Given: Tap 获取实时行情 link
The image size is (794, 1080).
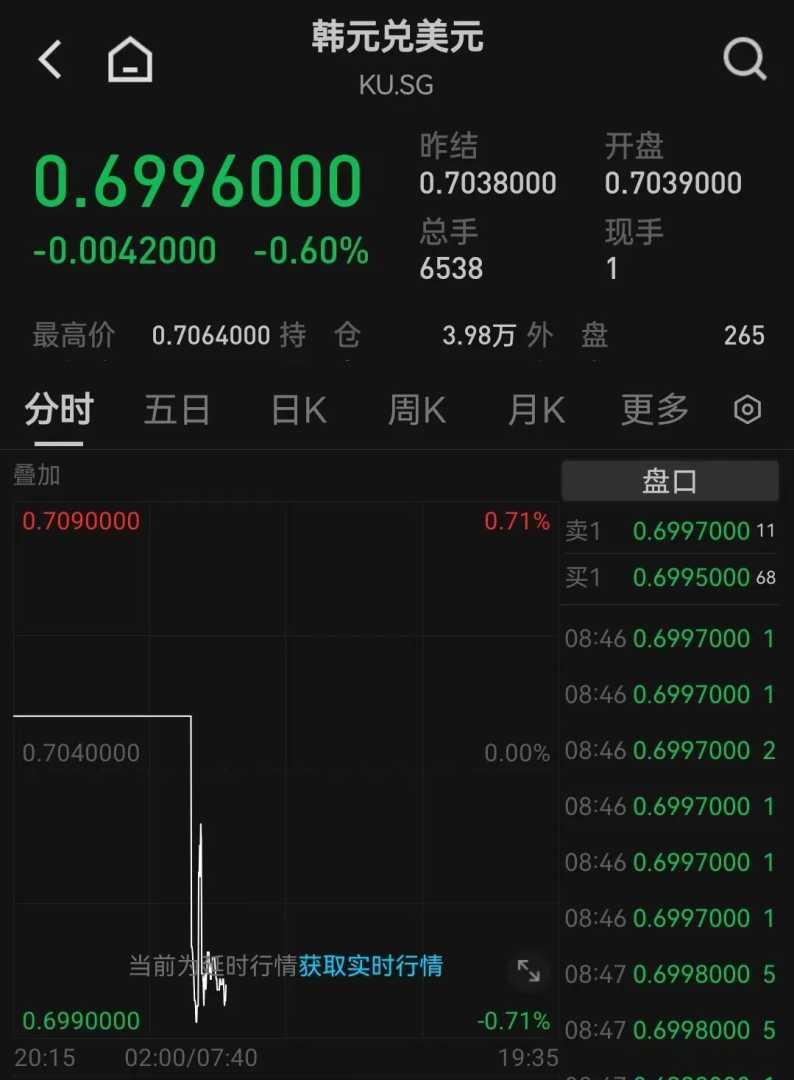Looking at the screenshot, I should 370,966.
